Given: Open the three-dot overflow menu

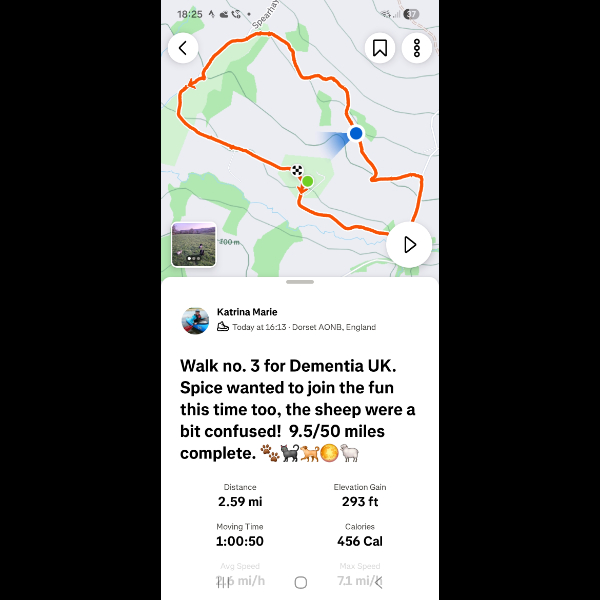Looking at the screenshot, I should pyautogui.click(x=417, y=48).
